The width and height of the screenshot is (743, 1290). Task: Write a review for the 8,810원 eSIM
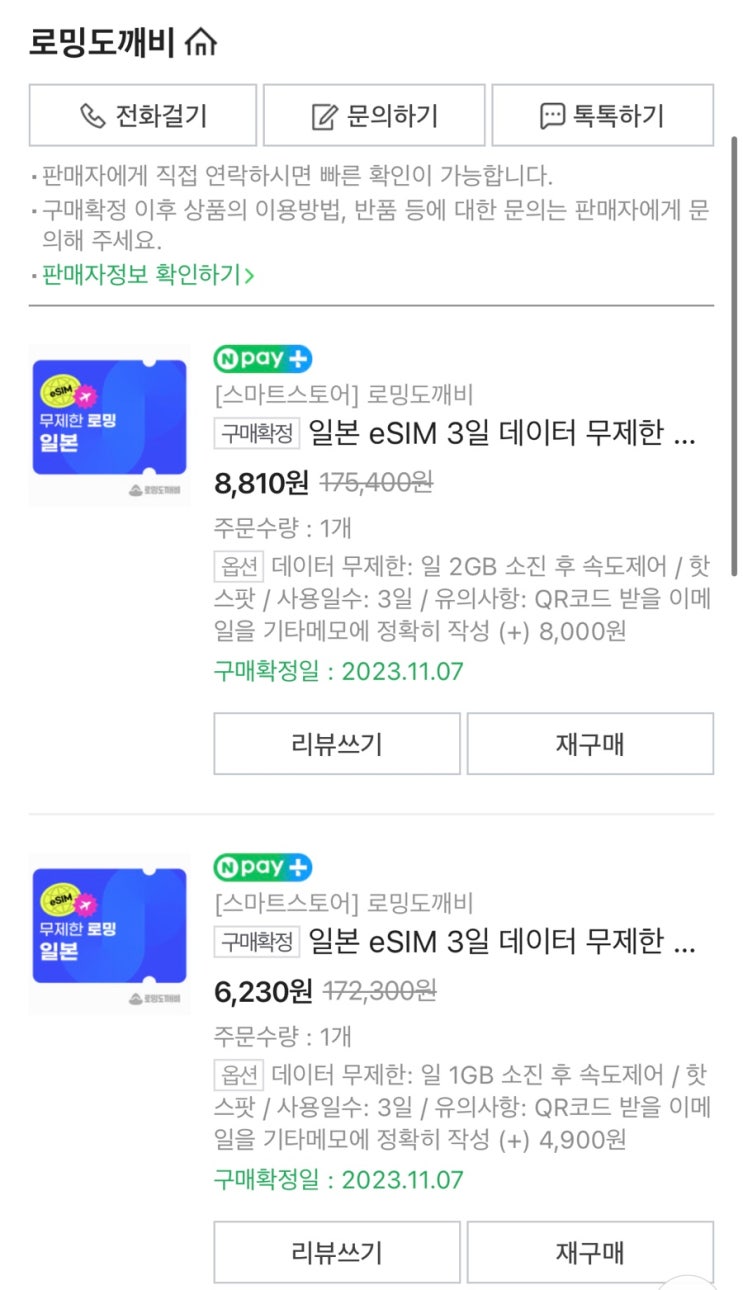pos(337,744)
